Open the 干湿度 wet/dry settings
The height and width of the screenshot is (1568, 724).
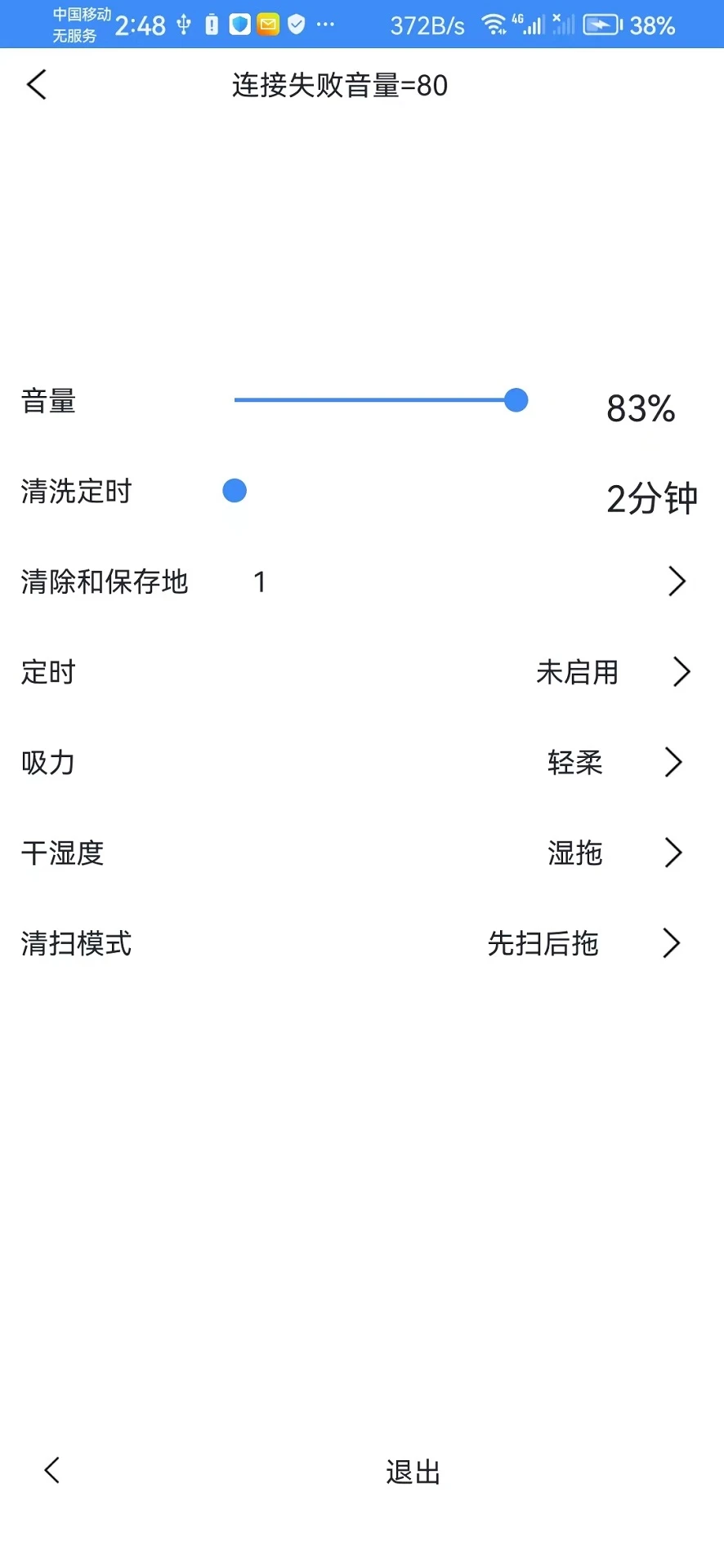click(x=673, y=853)
